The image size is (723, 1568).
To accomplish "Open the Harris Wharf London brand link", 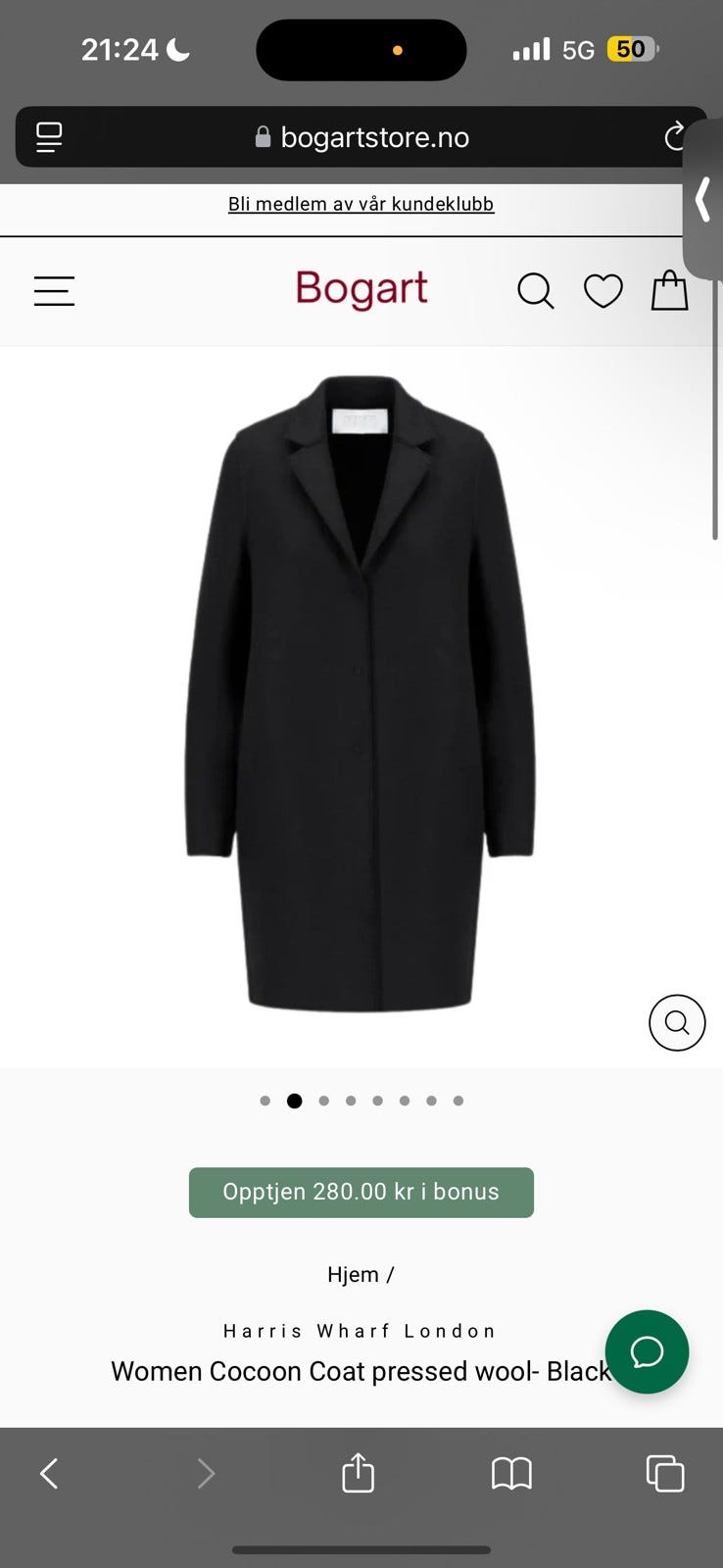I will pos(361,1331).
